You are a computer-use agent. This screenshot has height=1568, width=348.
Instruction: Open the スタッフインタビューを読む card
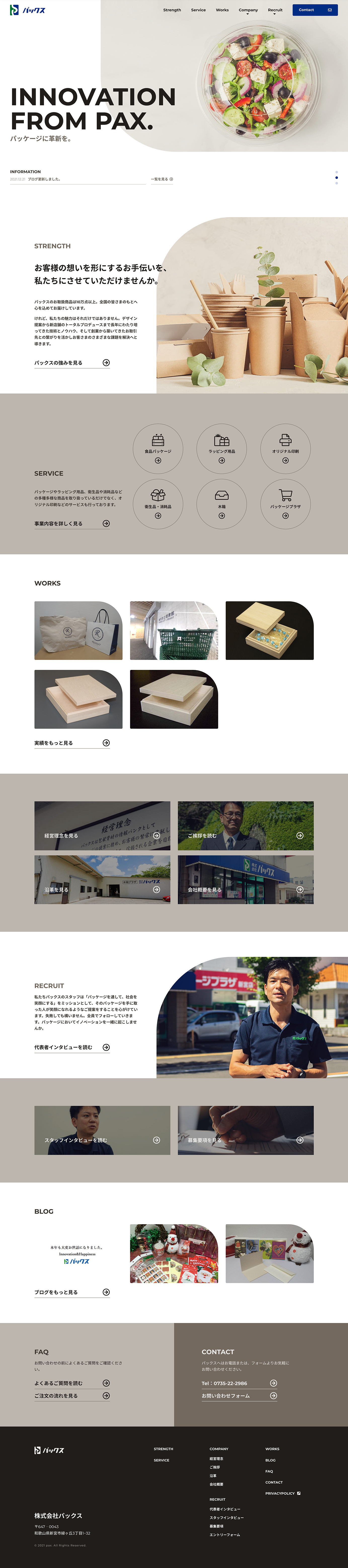pyautogui.click(x=102, y=1130)
